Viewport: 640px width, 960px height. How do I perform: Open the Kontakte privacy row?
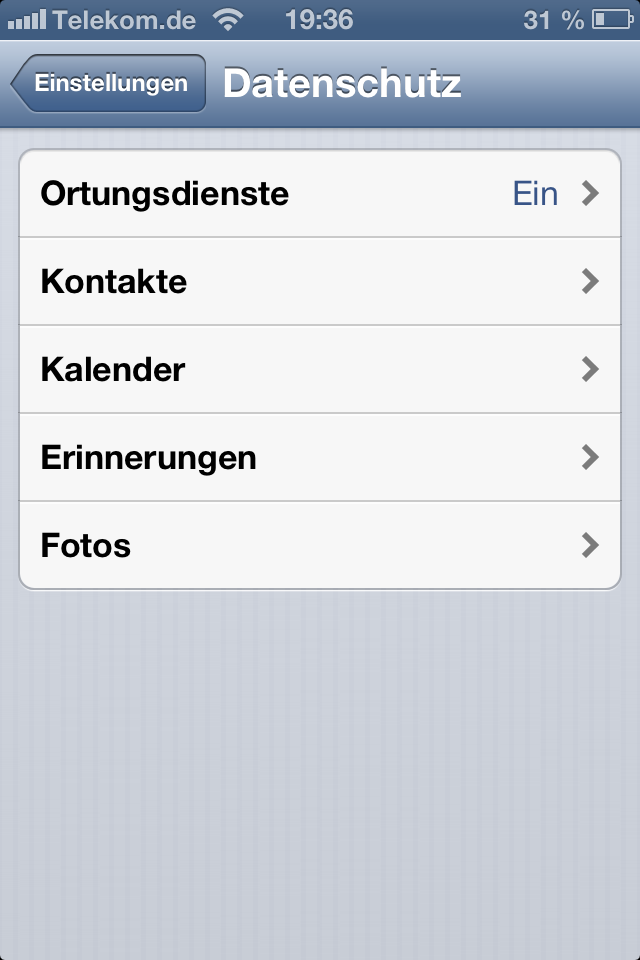click(320, 282)
